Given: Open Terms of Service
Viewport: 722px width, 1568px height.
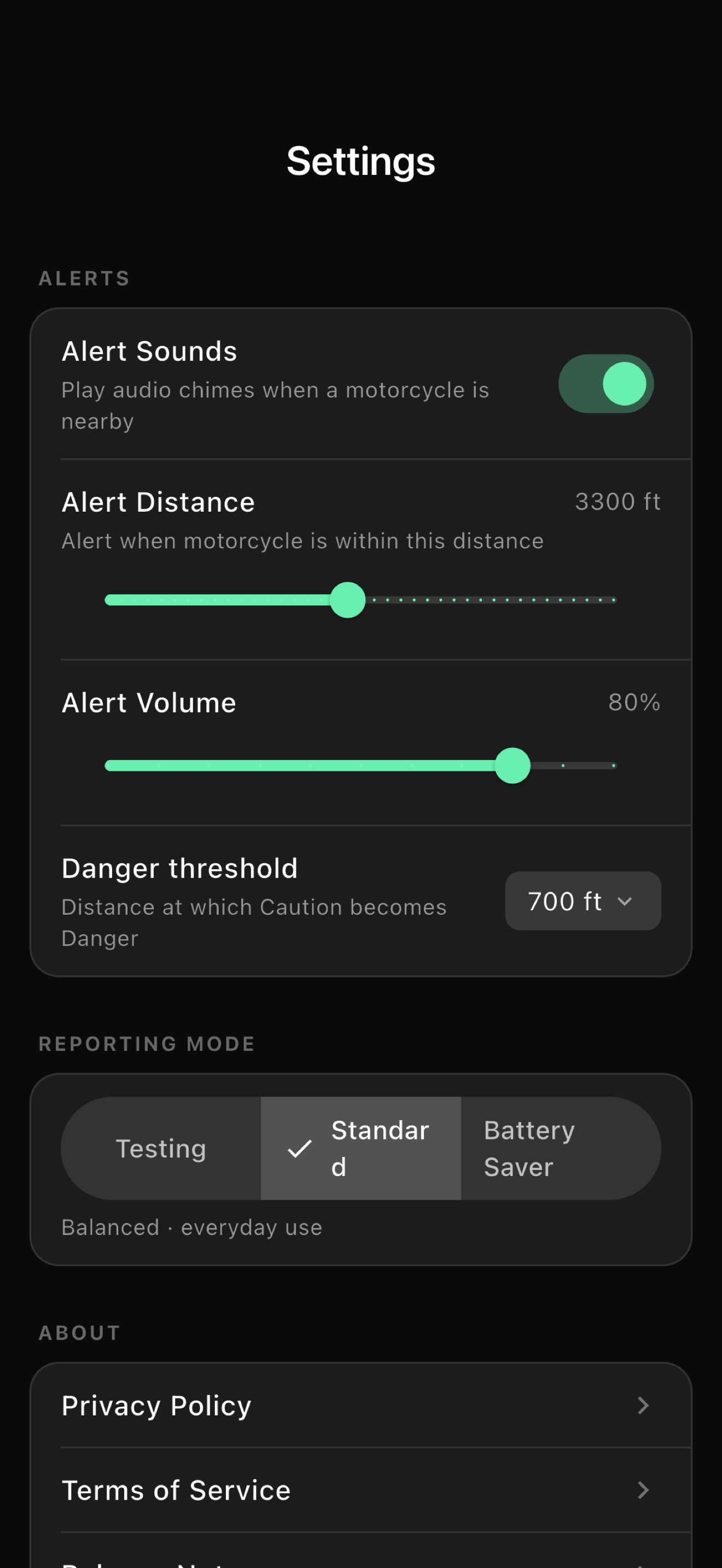Looking at the screenshot, I should pos(361,1490).
